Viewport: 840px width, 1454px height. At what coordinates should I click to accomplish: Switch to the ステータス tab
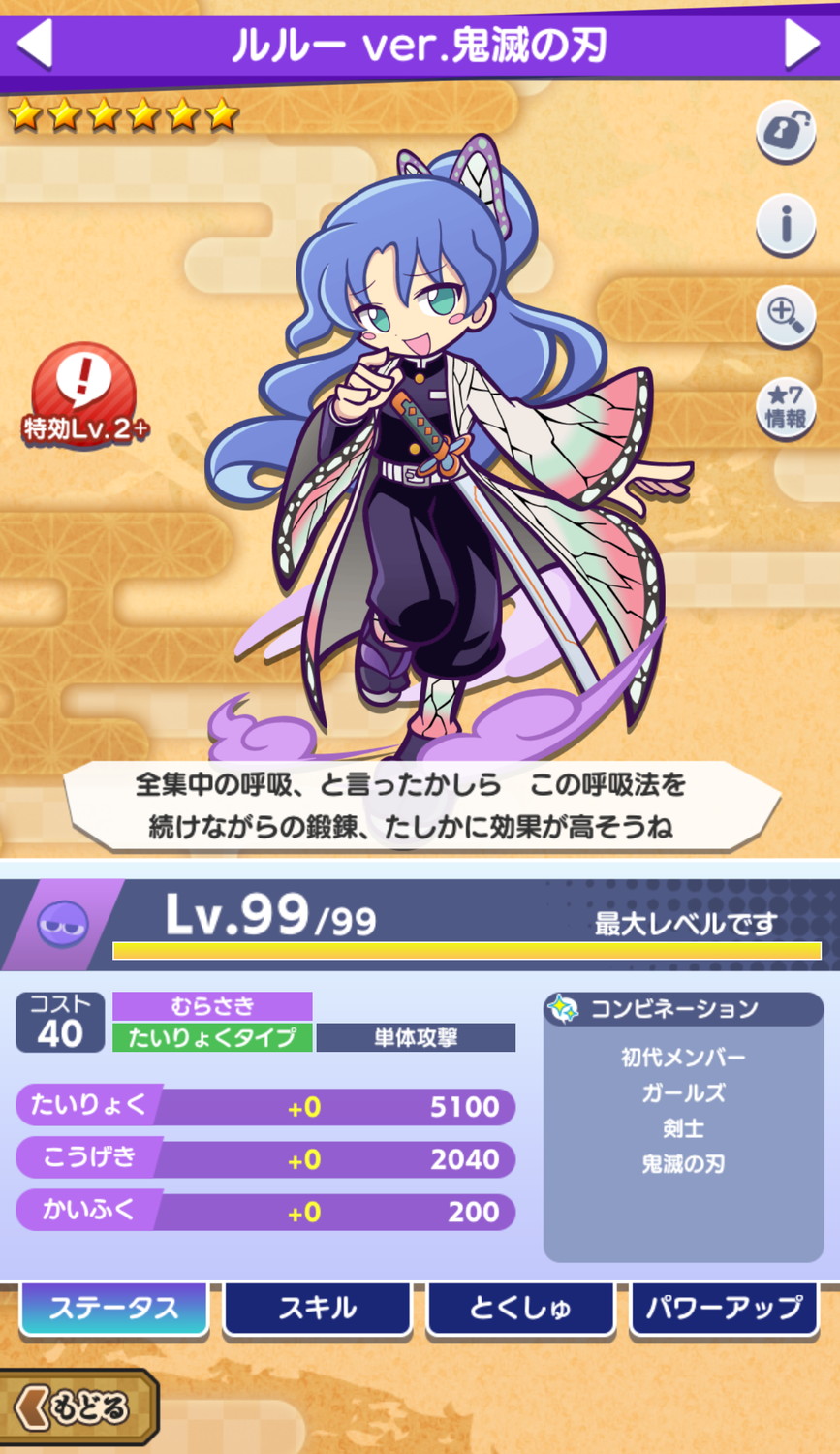point(114,1309)
